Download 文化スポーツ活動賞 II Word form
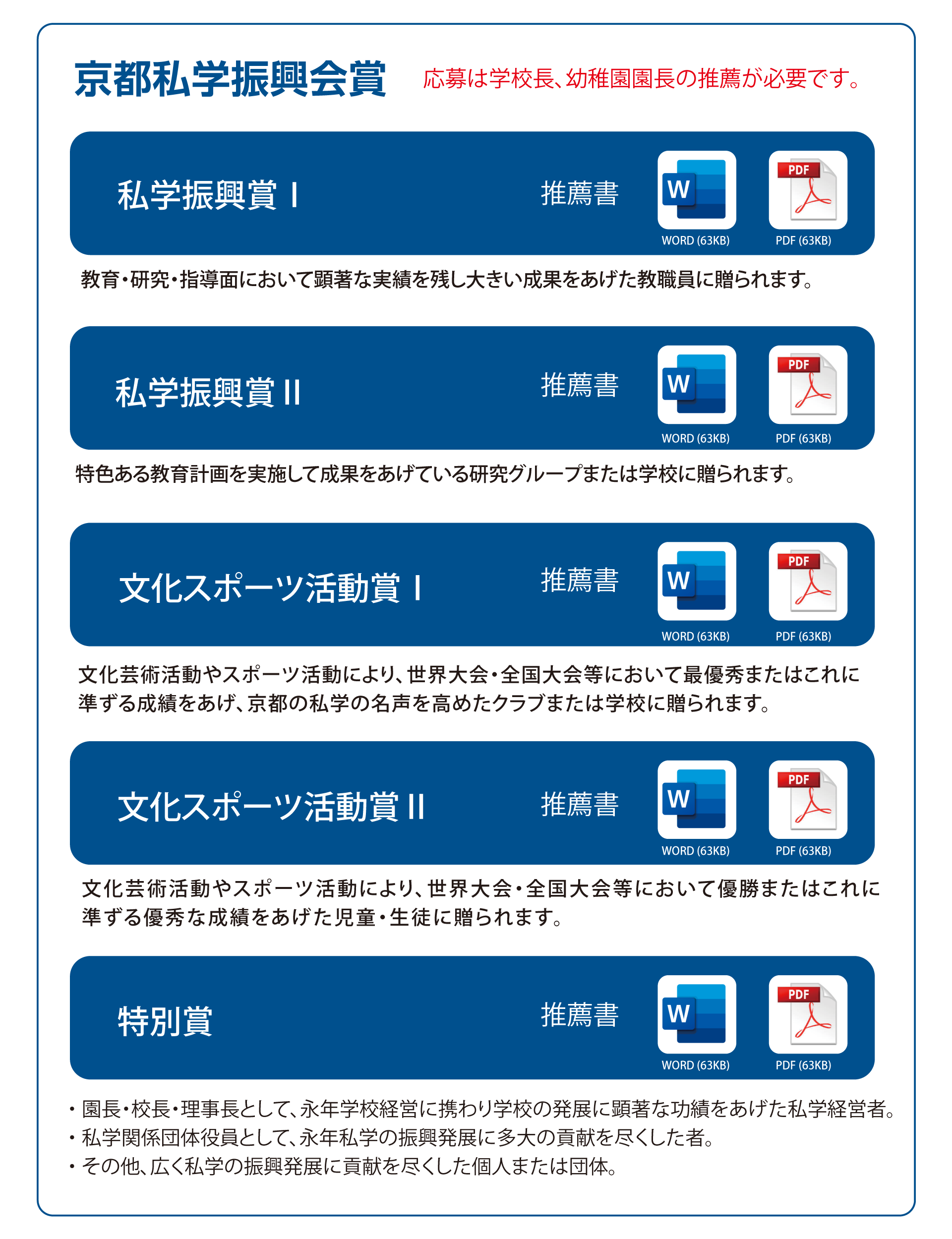Viewport: 952px width, 1239px height. click(696, 799)
